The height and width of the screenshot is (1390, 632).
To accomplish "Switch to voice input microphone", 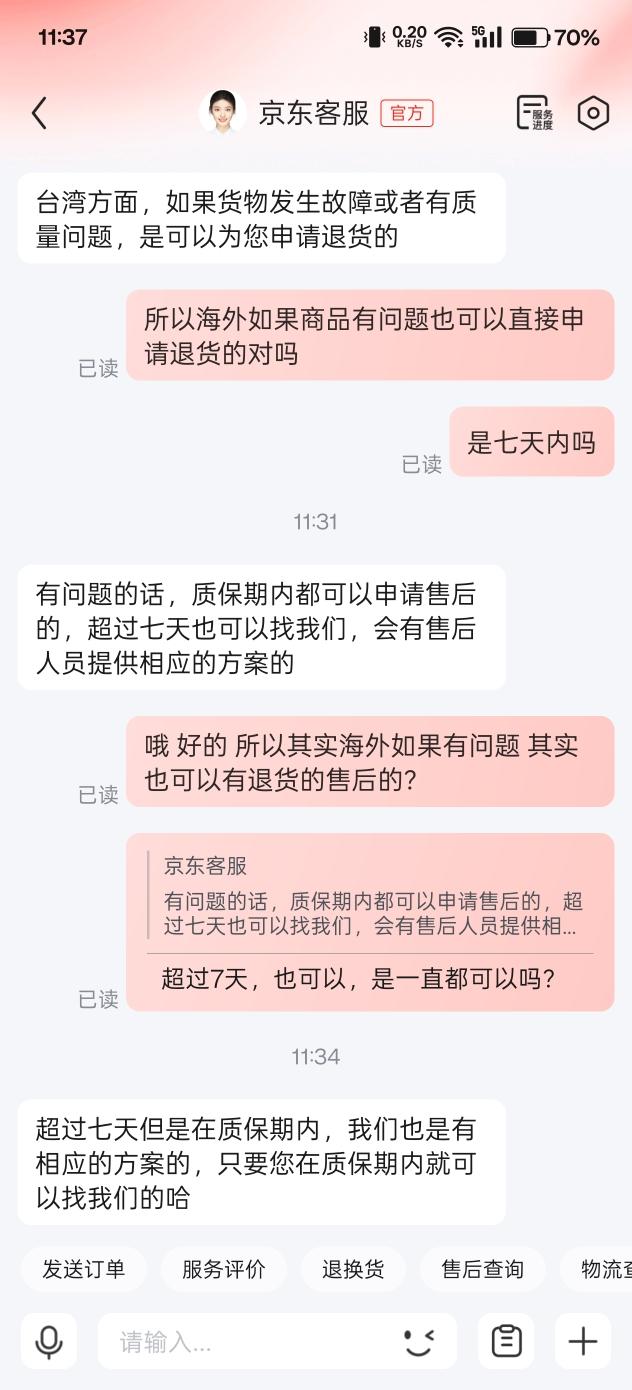I will click(x=49, y=1341).
